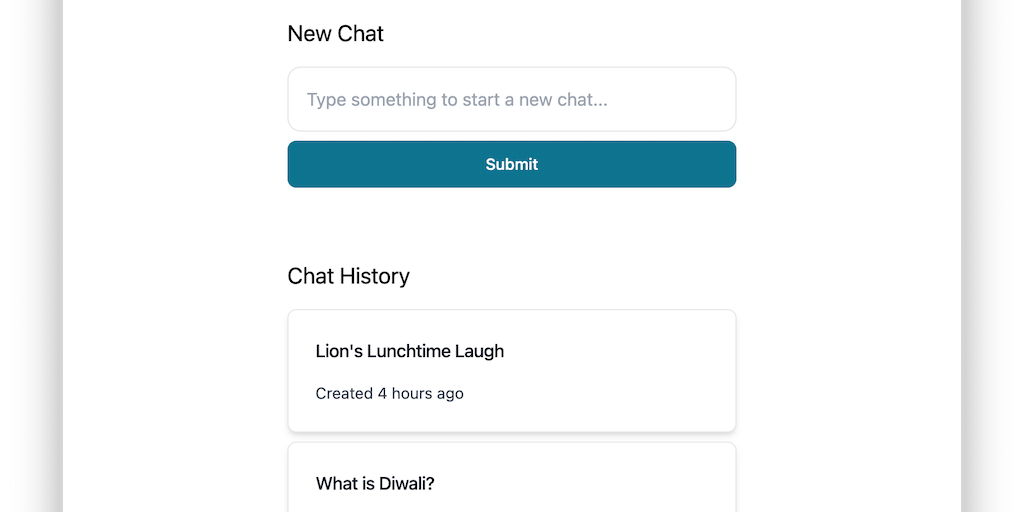
Task: Tap the Submit button
Action: point(511,164)
